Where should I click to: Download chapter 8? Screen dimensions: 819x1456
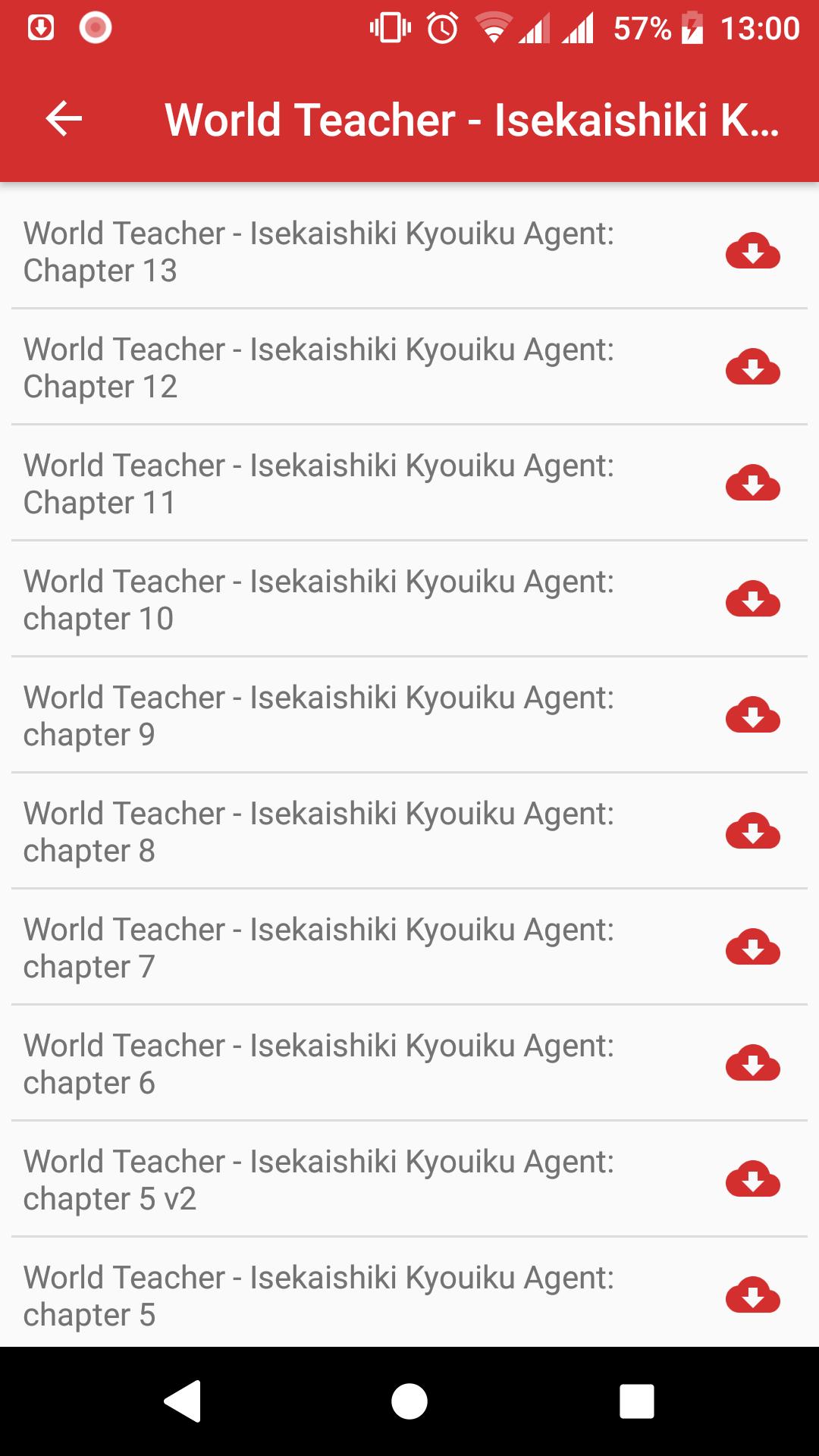coord(752,832)
